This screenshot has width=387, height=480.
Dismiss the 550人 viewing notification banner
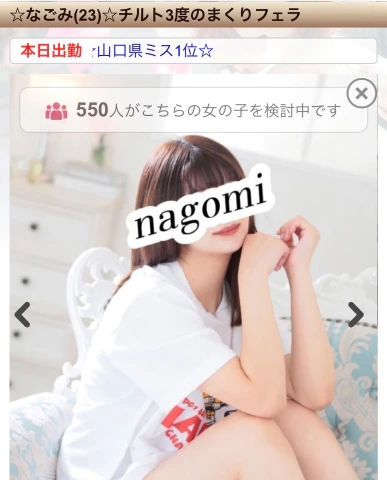point(361,93)
